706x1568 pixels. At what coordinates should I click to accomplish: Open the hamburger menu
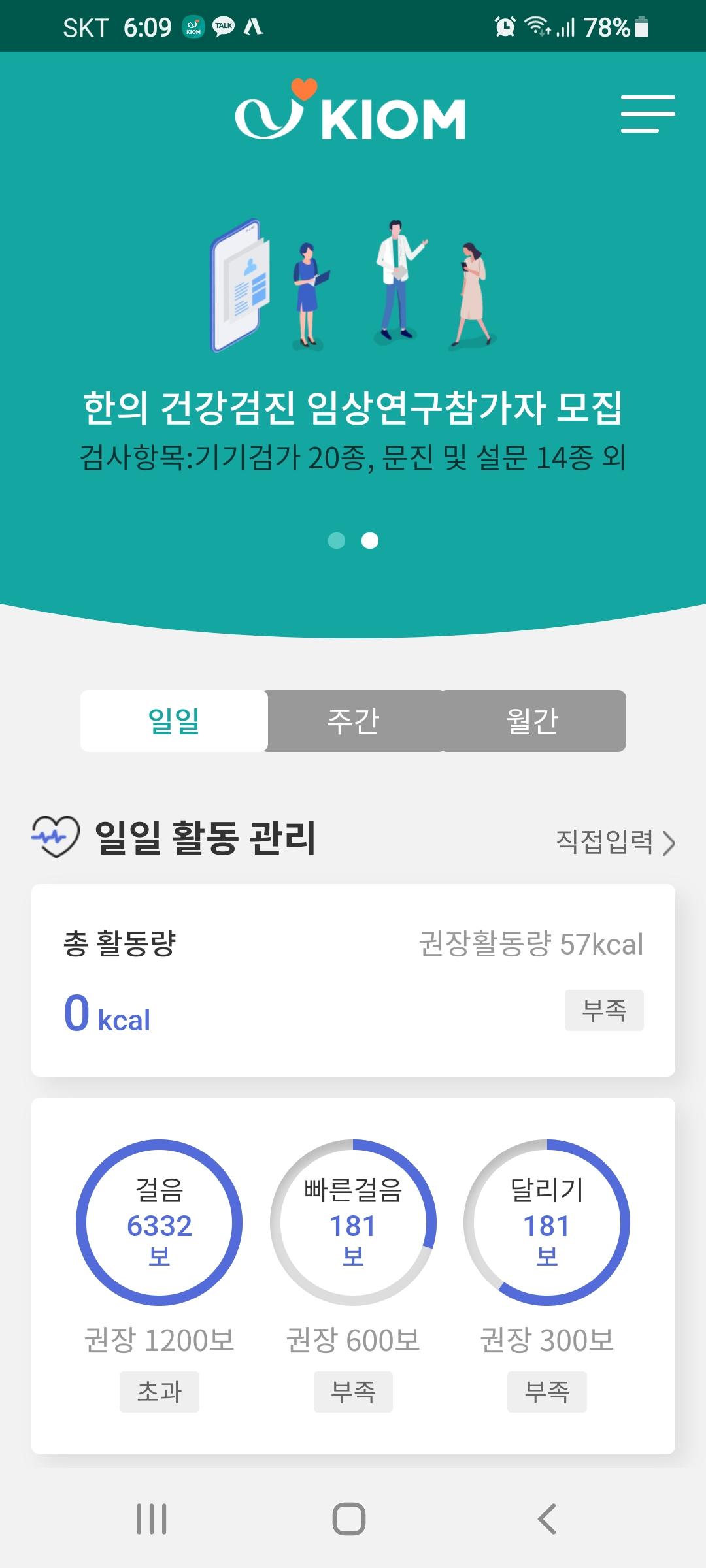pyautogui.click(x=647, y=114)
